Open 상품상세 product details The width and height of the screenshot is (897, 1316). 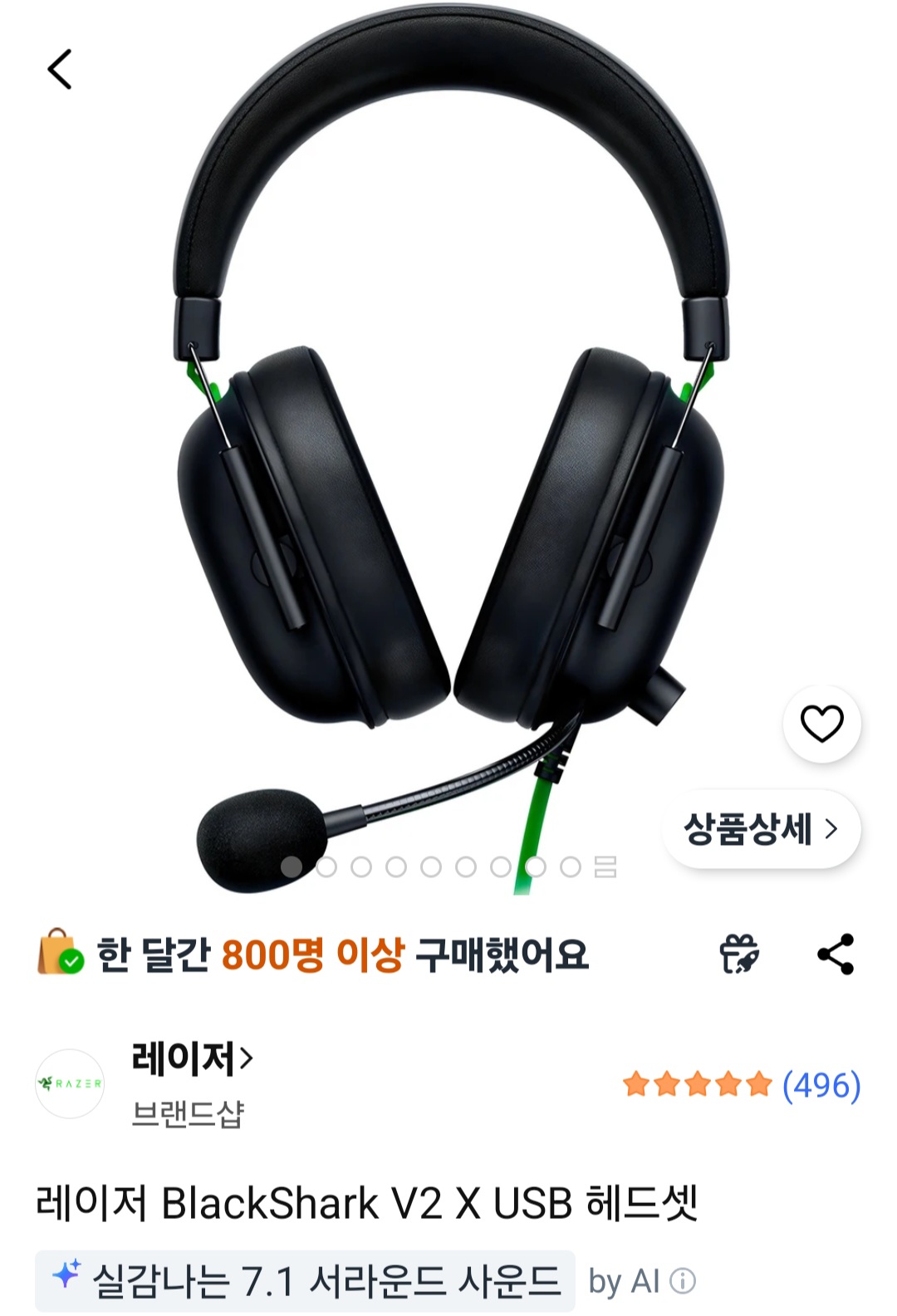click(761, 829)
